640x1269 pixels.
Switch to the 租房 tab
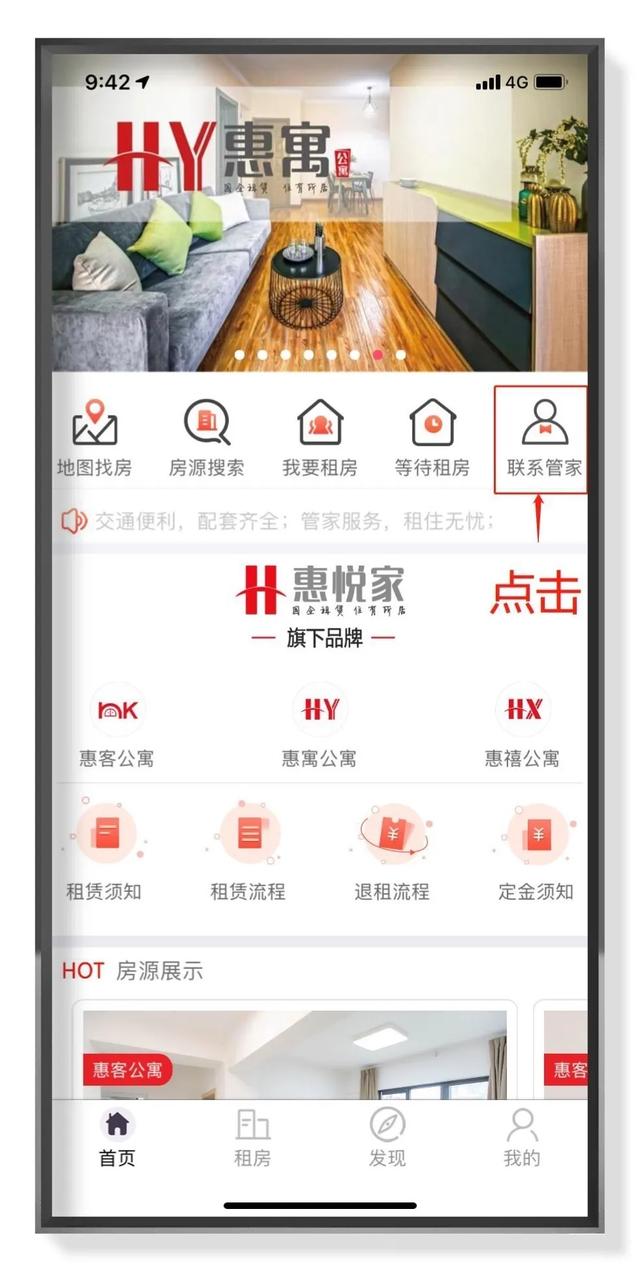pyautogui.click(x=252, y=1138)
